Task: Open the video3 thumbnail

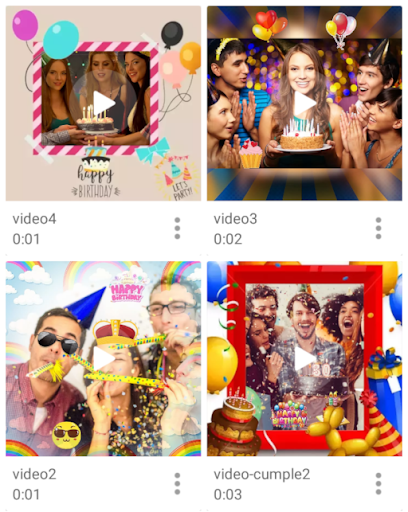Action: [304, 103]
